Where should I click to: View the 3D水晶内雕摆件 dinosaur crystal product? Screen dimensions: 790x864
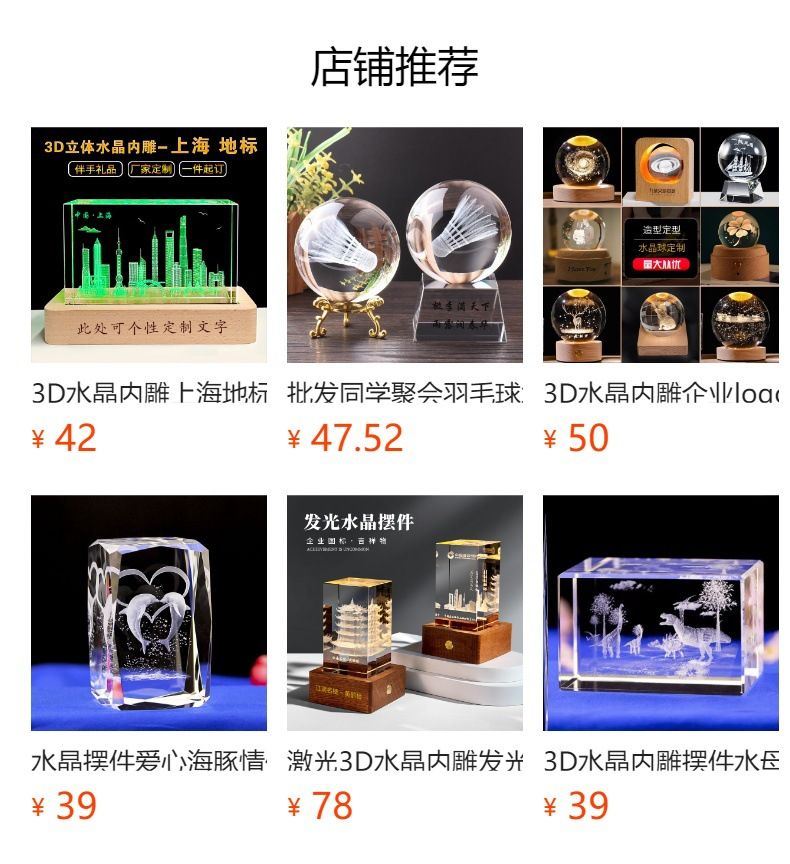point(660,613)
